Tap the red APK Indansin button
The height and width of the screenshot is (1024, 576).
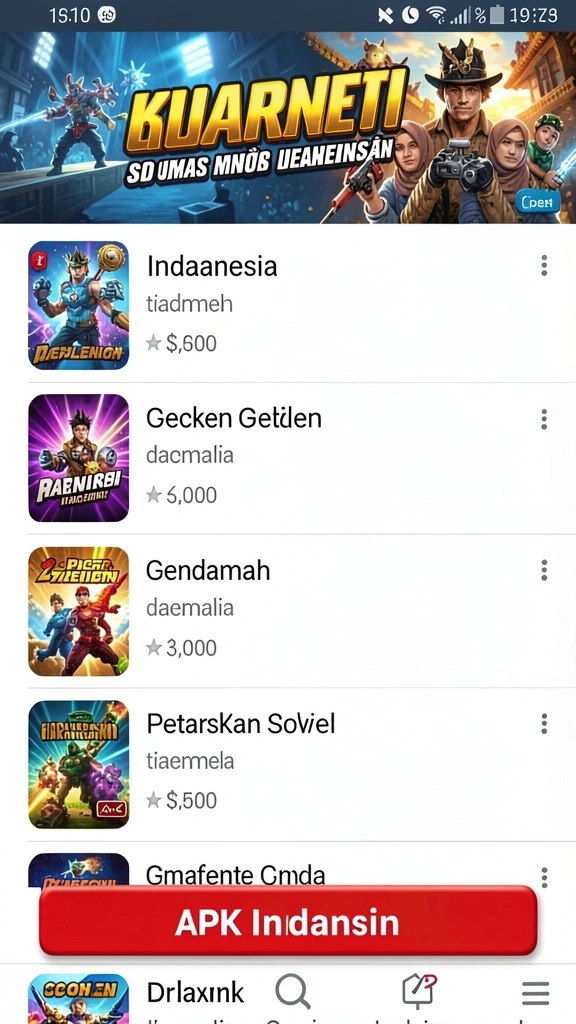288,921
